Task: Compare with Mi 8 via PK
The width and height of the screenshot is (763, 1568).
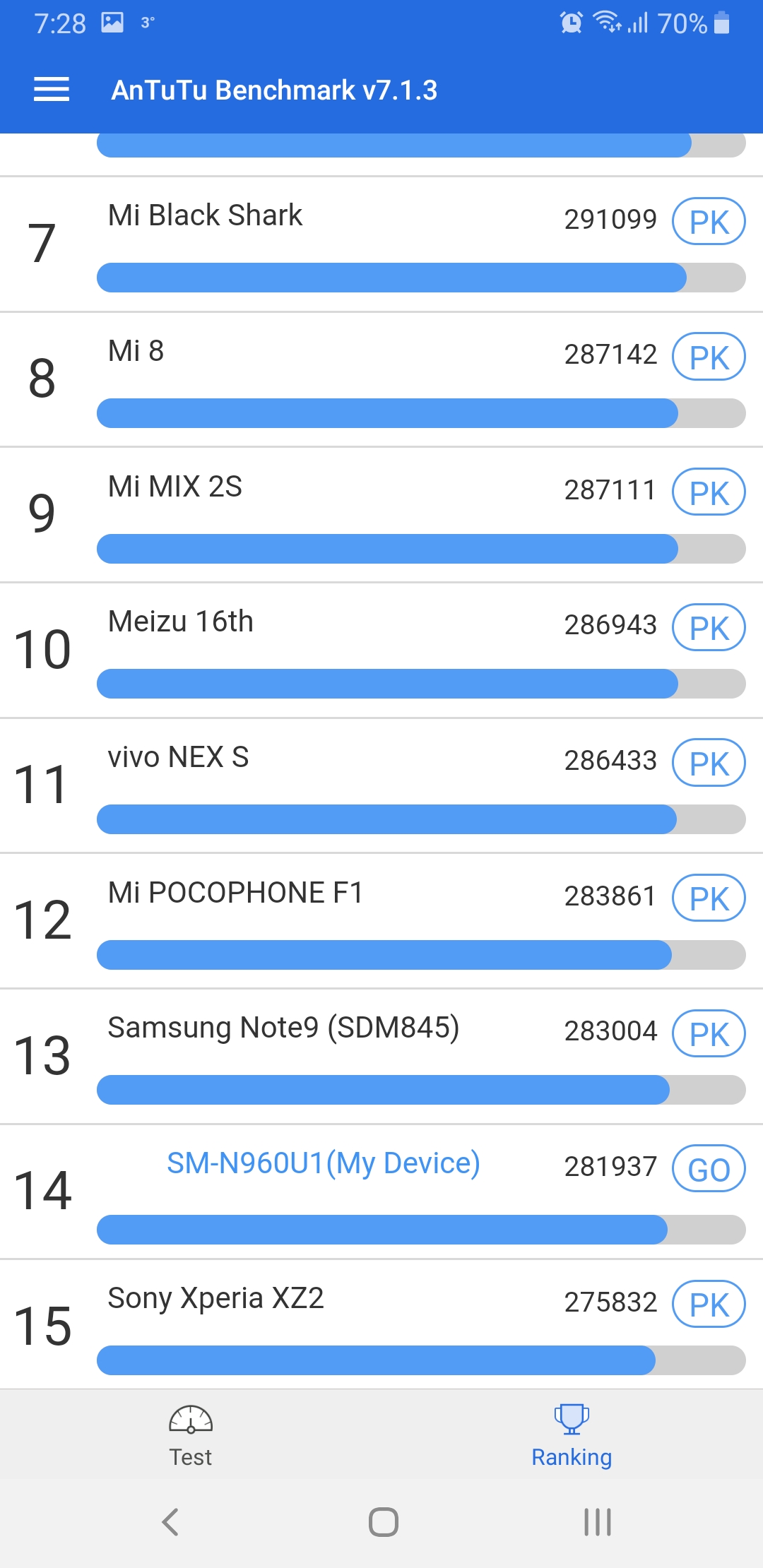Action: [x=709, y=357]
